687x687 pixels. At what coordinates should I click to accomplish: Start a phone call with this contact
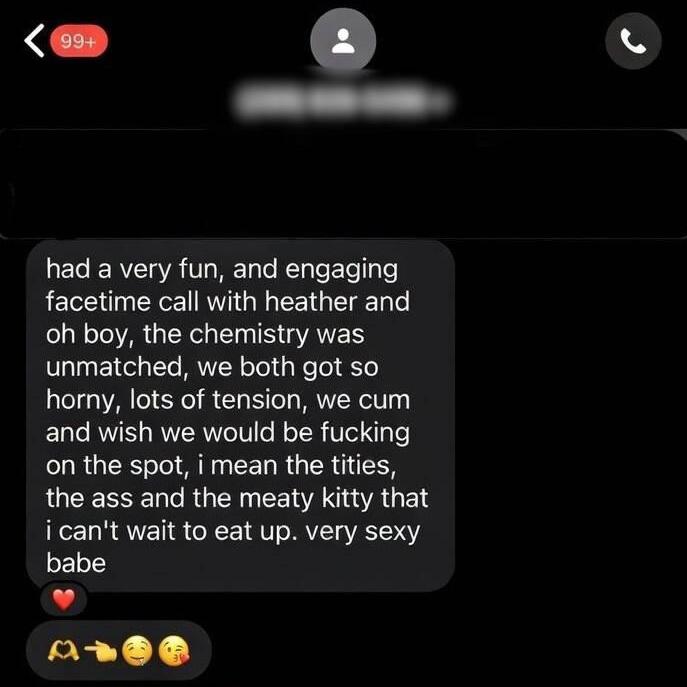(x=633, y=42)
